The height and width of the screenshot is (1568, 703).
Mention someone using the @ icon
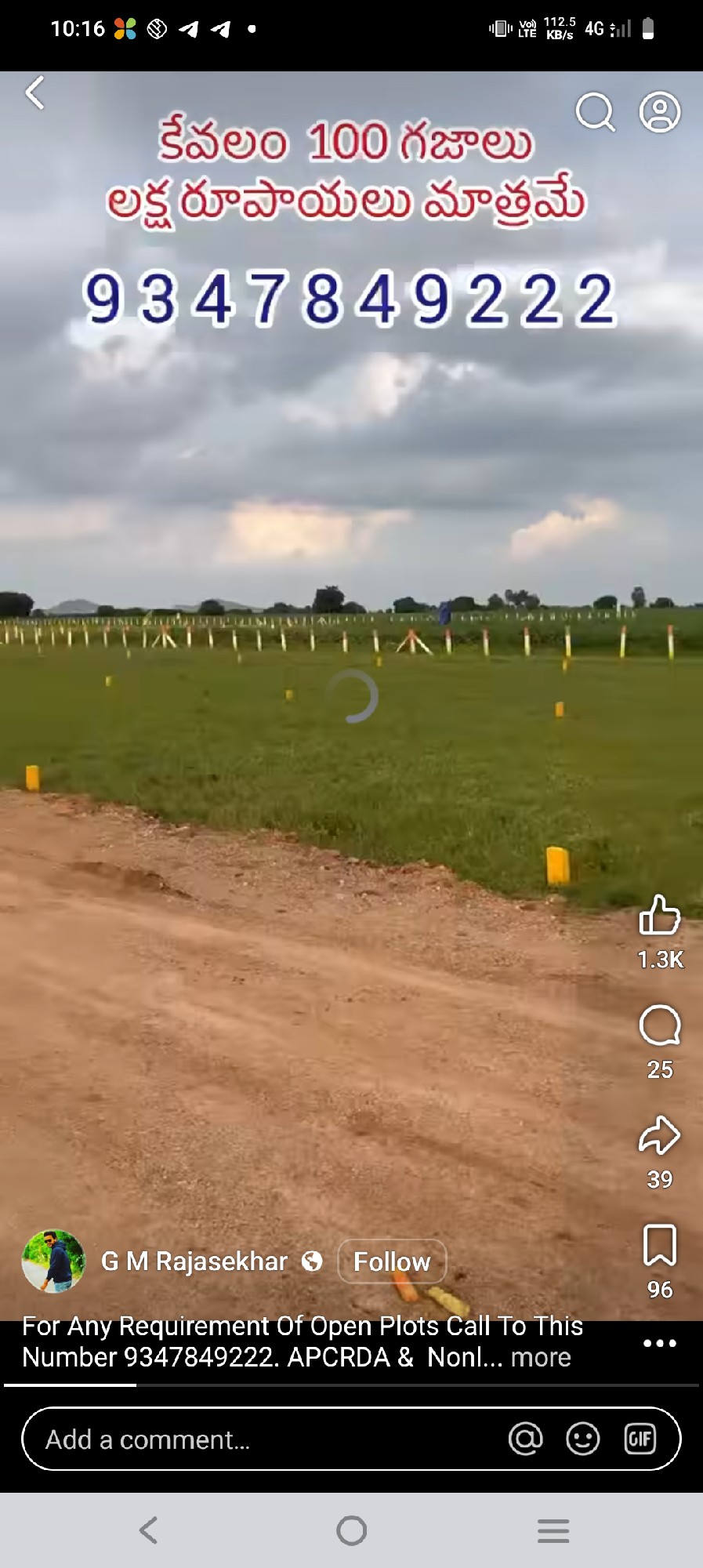coord(525,1439)
